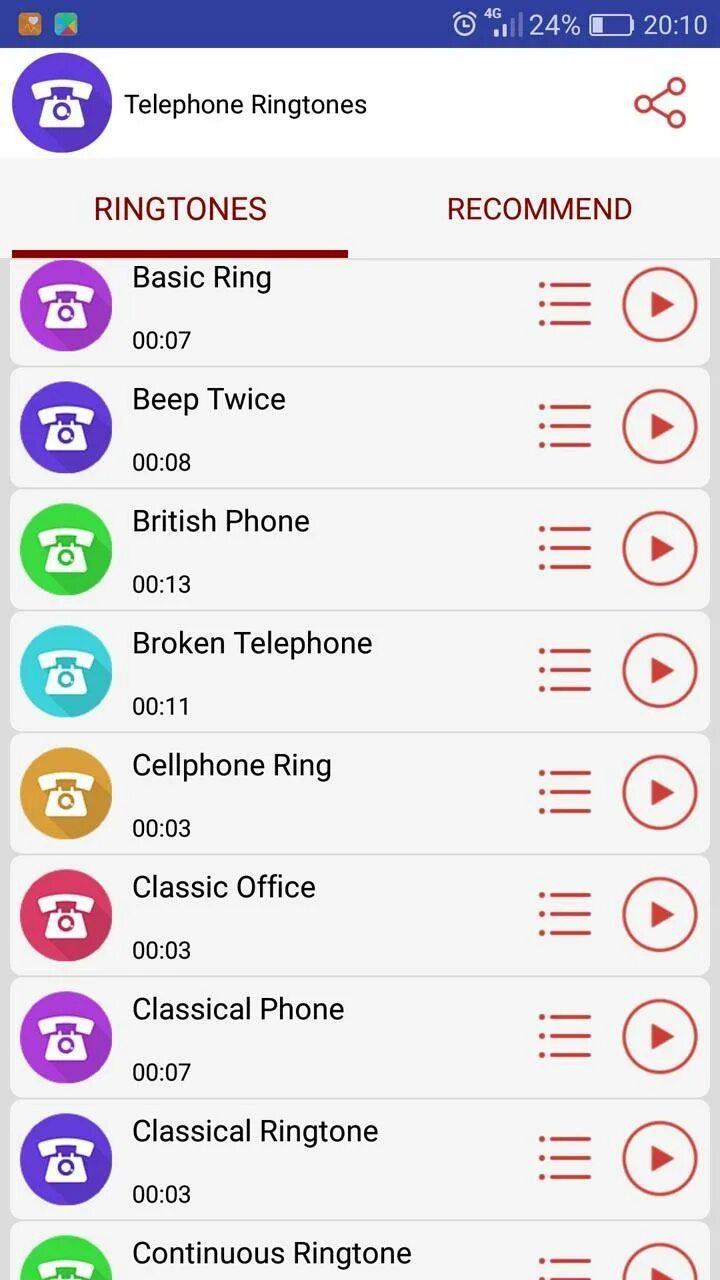Play the Classic Office ringtone
This screenshot has width=720, height=1280.
660,915
